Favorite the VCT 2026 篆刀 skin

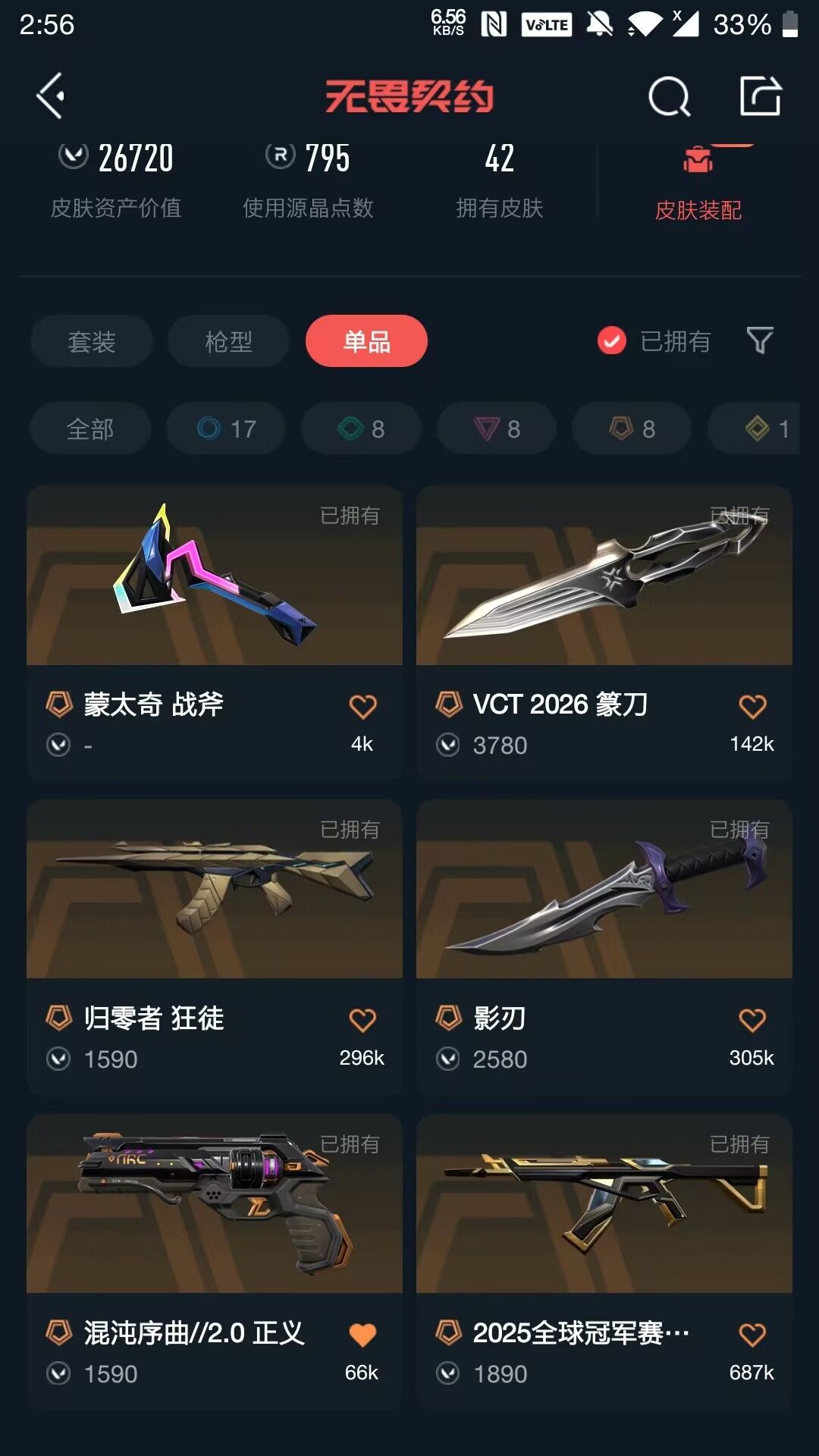click(751, 704)
